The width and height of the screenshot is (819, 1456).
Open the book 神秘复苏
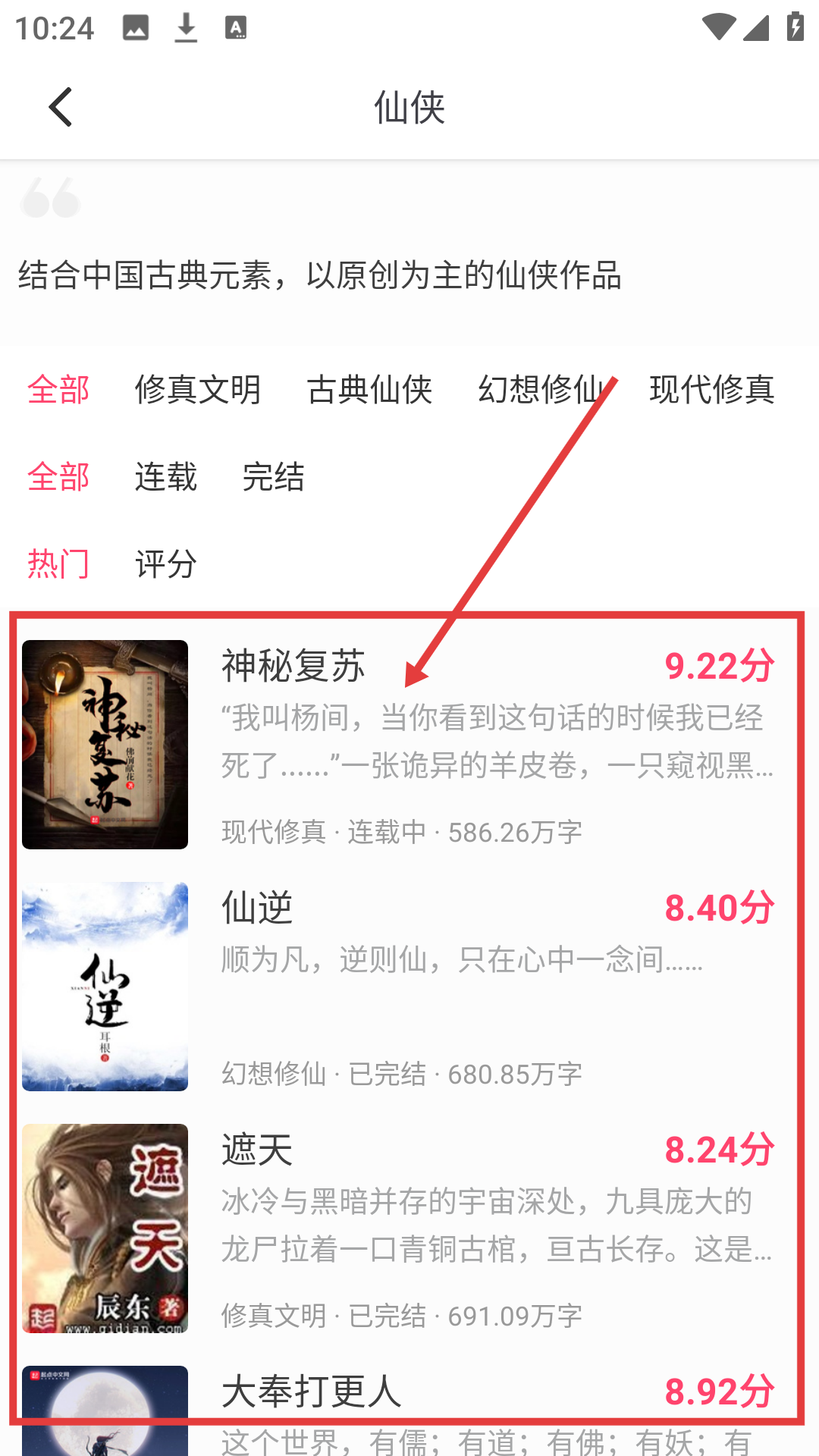tap(293, 667)
